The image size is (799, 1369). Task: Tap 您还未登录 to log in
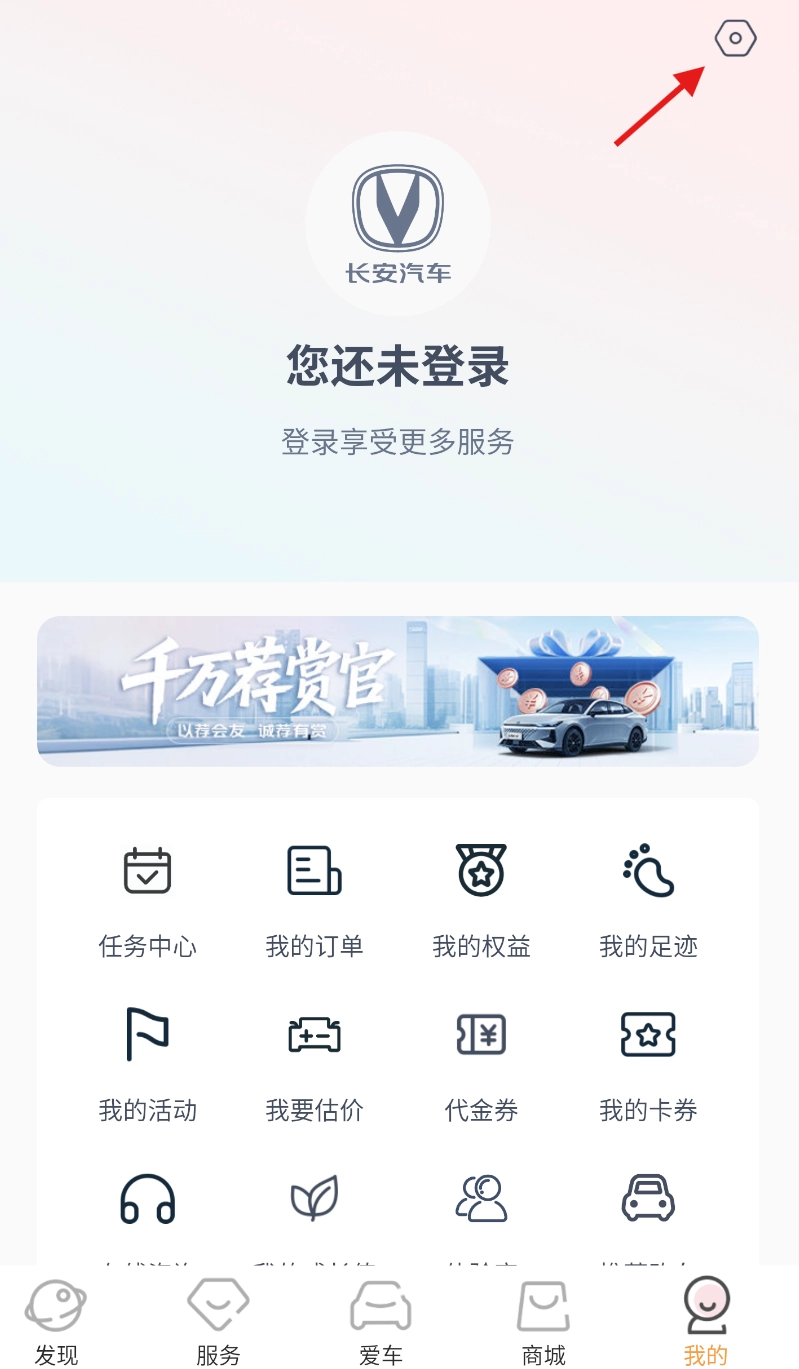398,366
